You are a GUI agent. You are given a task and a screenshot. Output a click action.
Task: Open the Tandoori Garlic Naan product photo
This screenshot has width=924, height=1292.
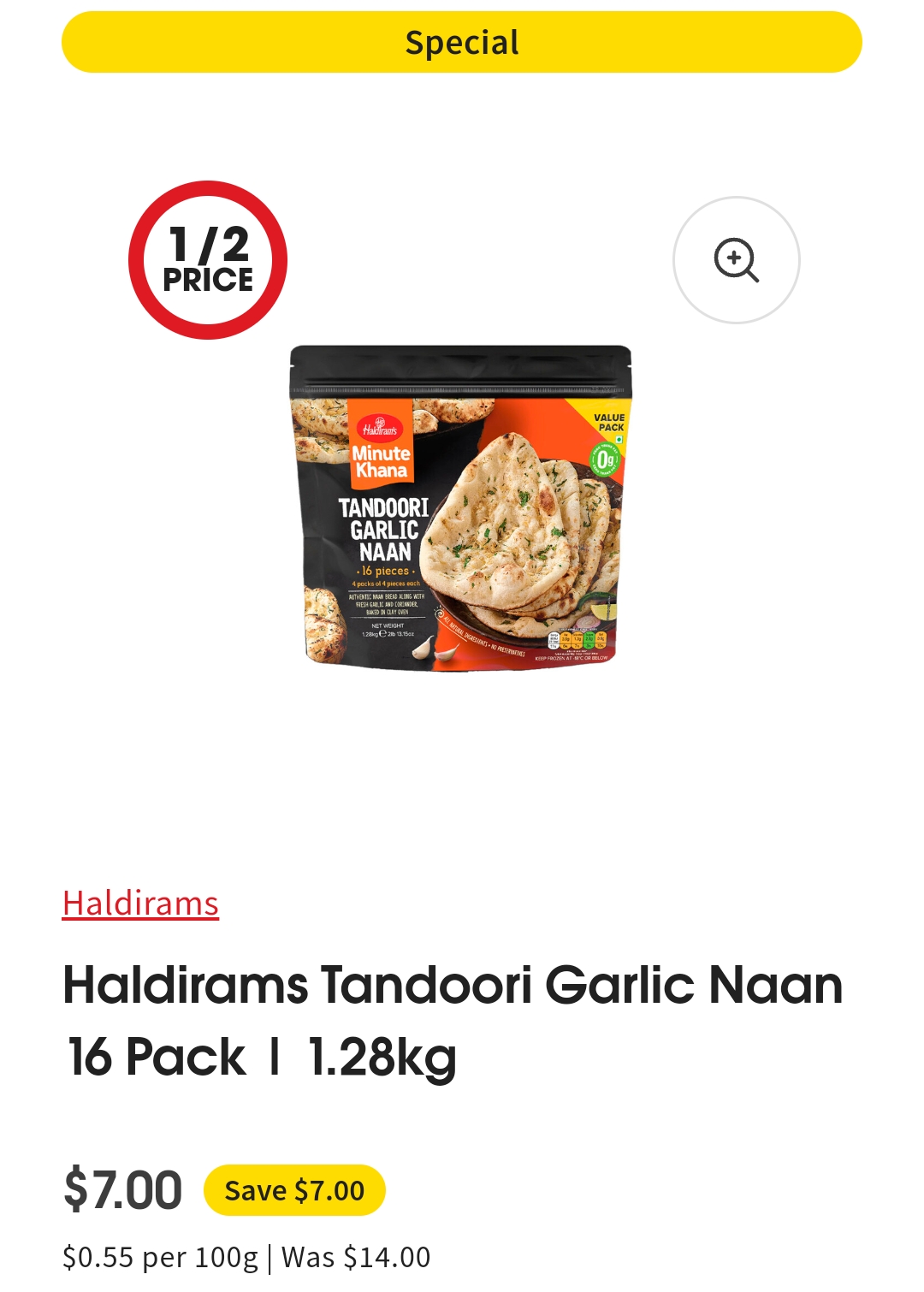coord(460,508)
